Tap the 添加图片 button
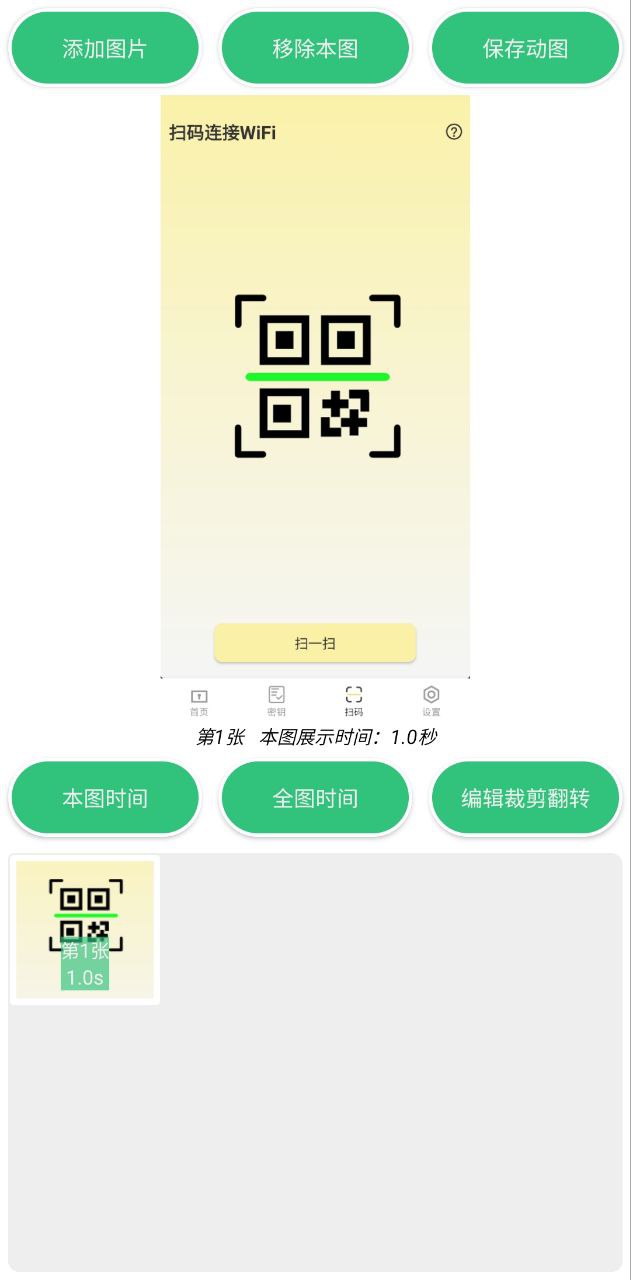The image size is (631, 1280). pos(105,48)
